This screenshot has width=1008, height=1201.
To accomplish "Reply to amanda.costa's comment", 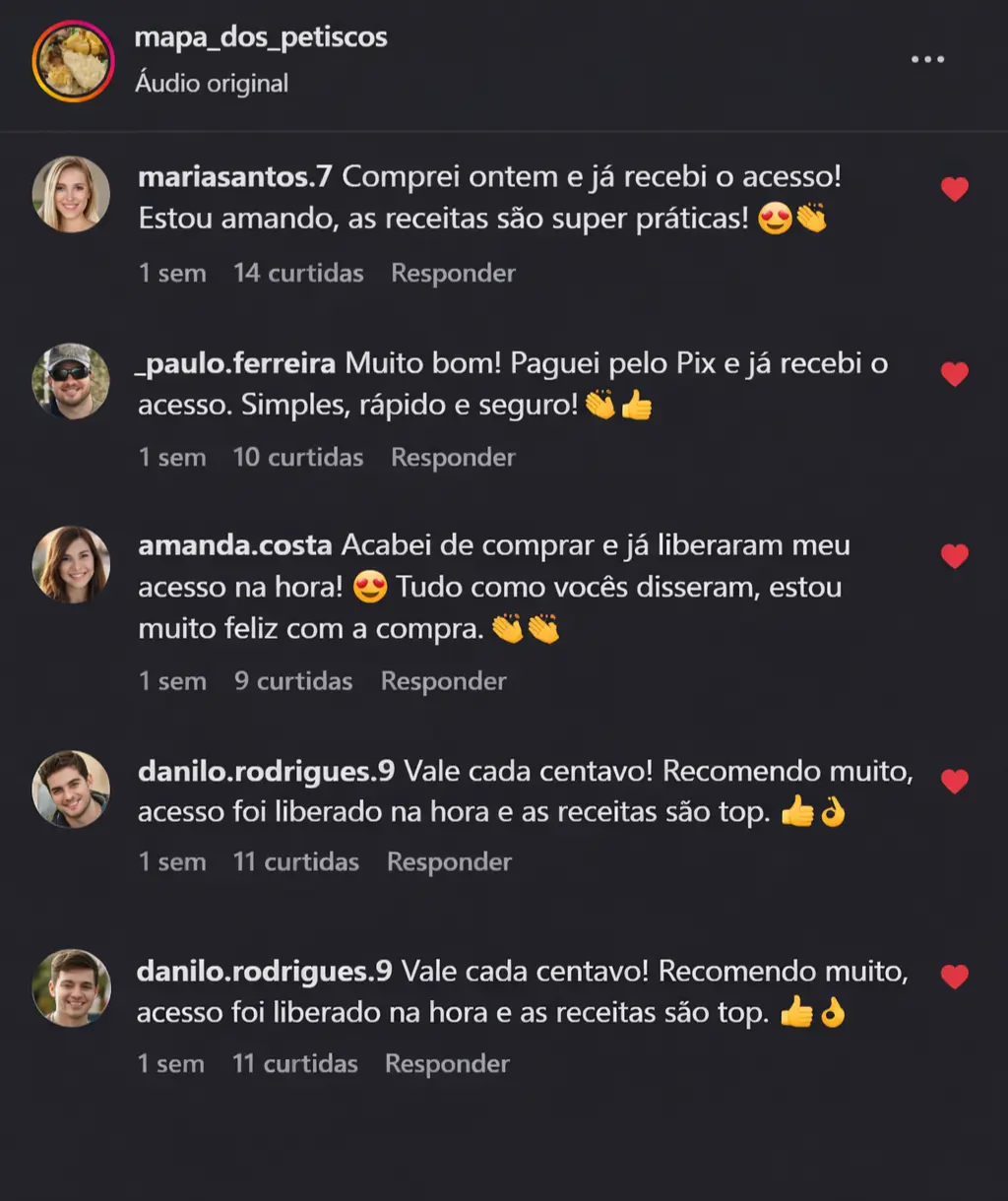I will coord(443,680).
